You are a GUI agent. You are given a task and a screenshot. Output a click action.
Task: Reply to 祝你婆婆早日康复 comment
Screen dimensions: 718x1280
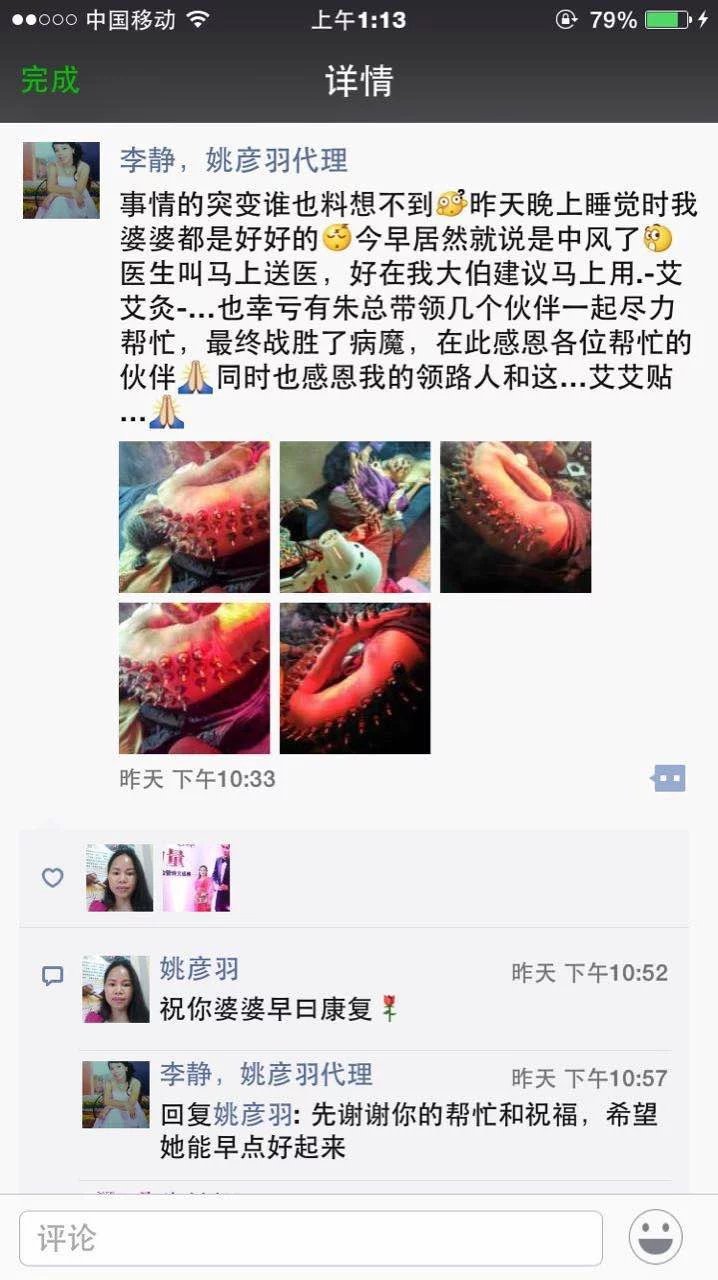[270, 1009]
